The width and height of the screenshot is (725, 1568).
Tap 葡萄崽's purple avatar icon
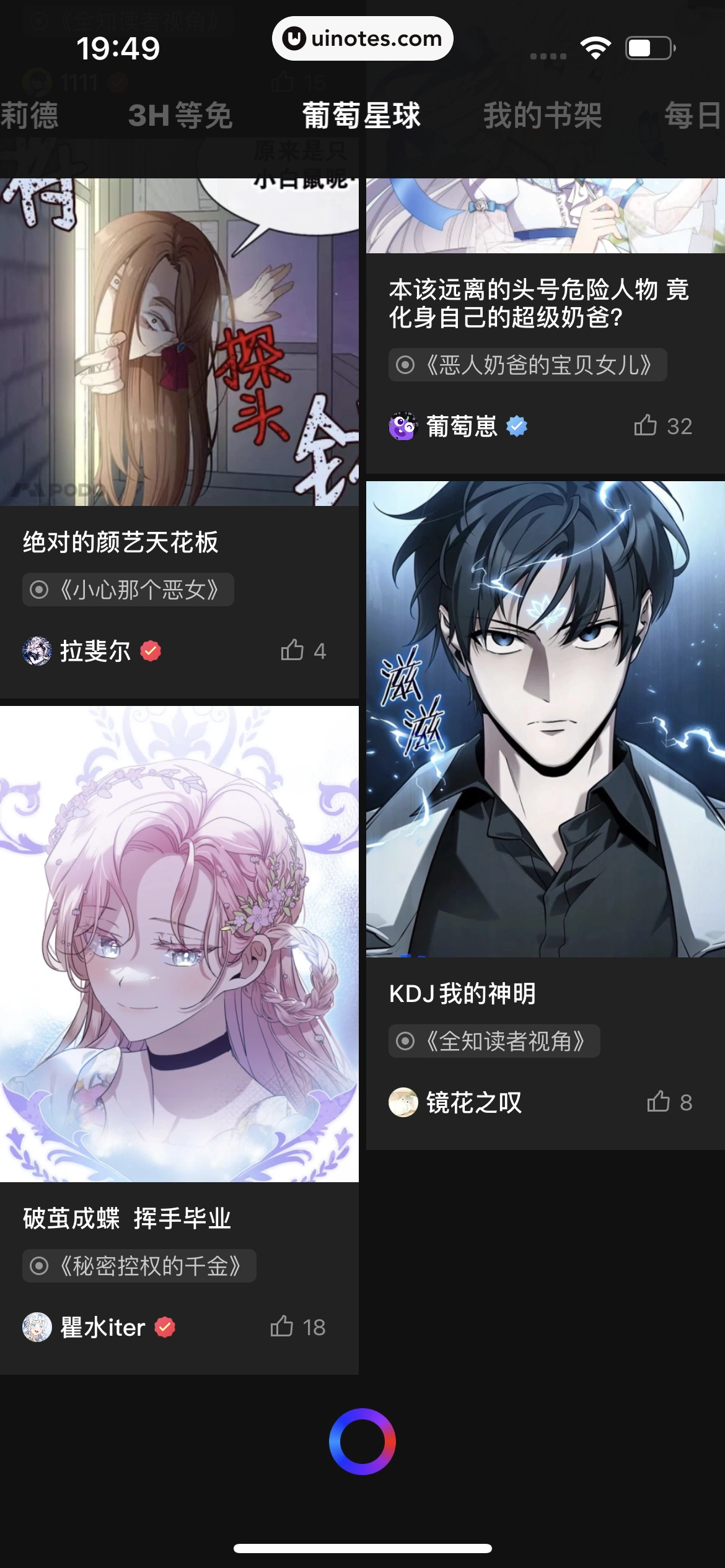coord(403,426)
